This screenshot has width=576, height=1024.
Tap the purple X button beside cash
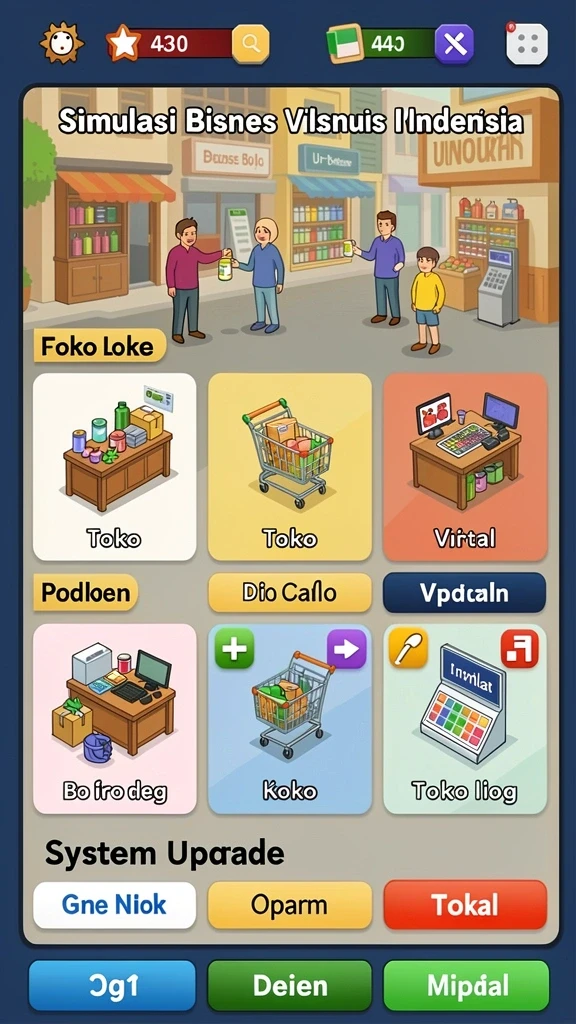[x=454, y=44]
